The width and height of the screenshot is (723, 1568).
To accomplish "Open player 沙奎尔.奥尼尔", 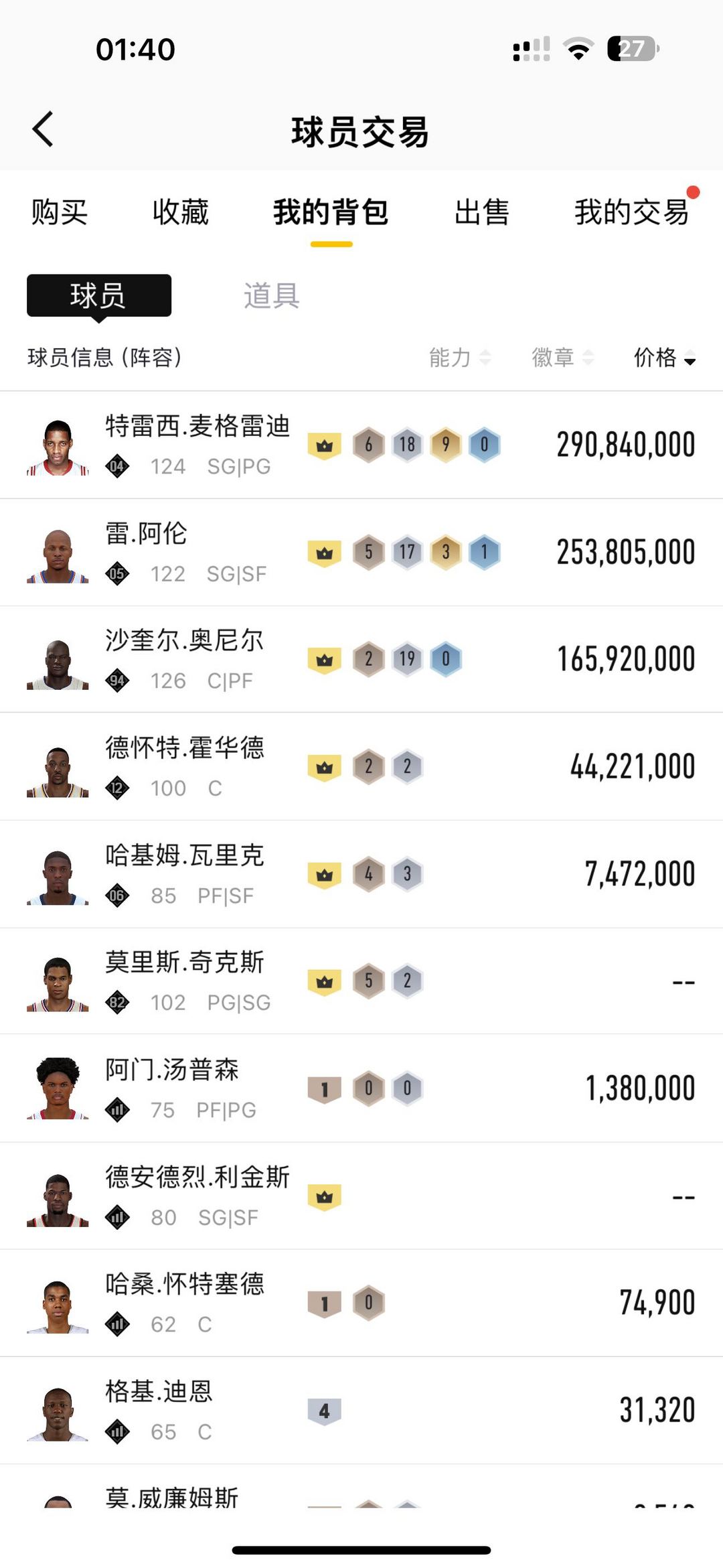I will pos(361,660).
